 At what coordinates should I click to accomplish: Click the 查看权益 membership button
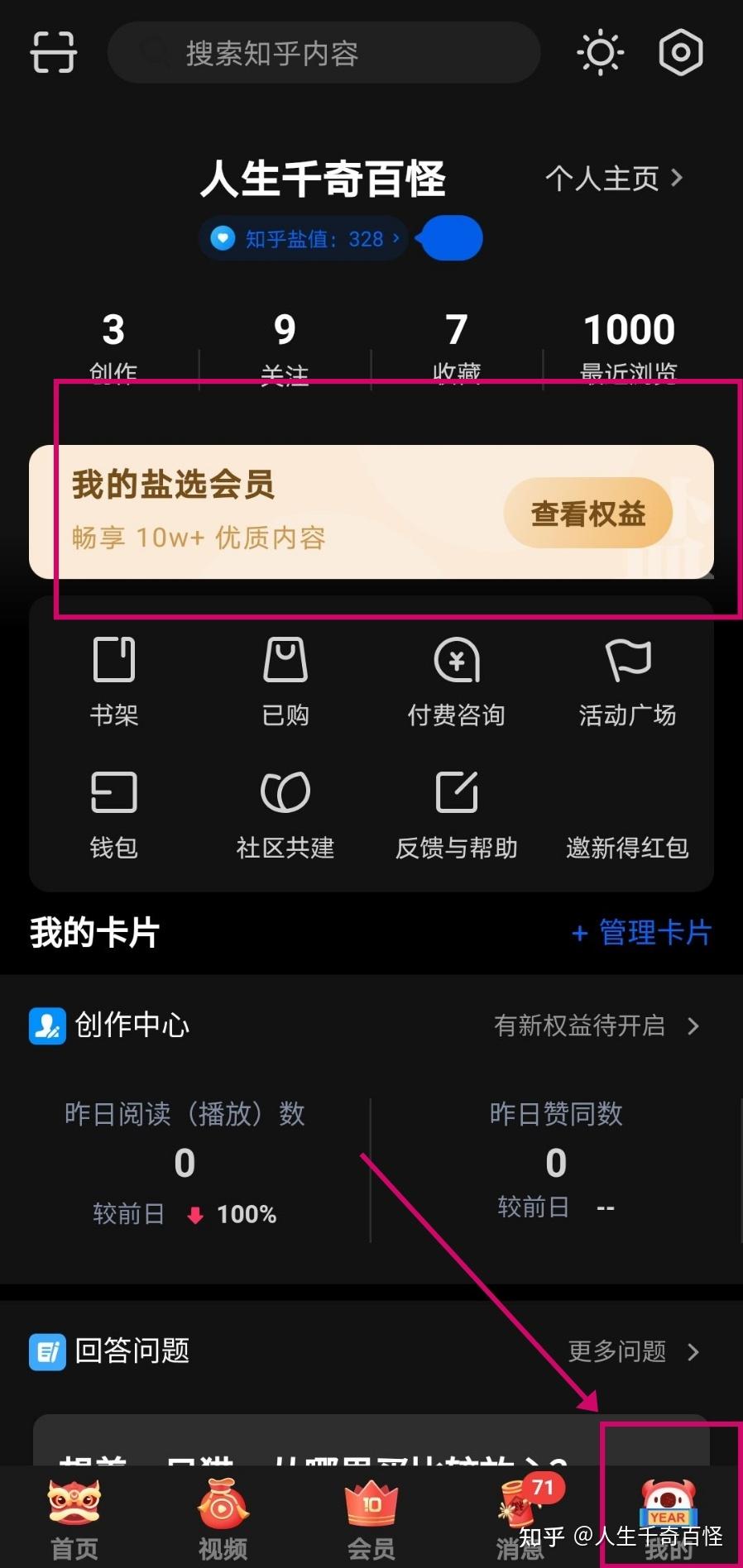587,513
